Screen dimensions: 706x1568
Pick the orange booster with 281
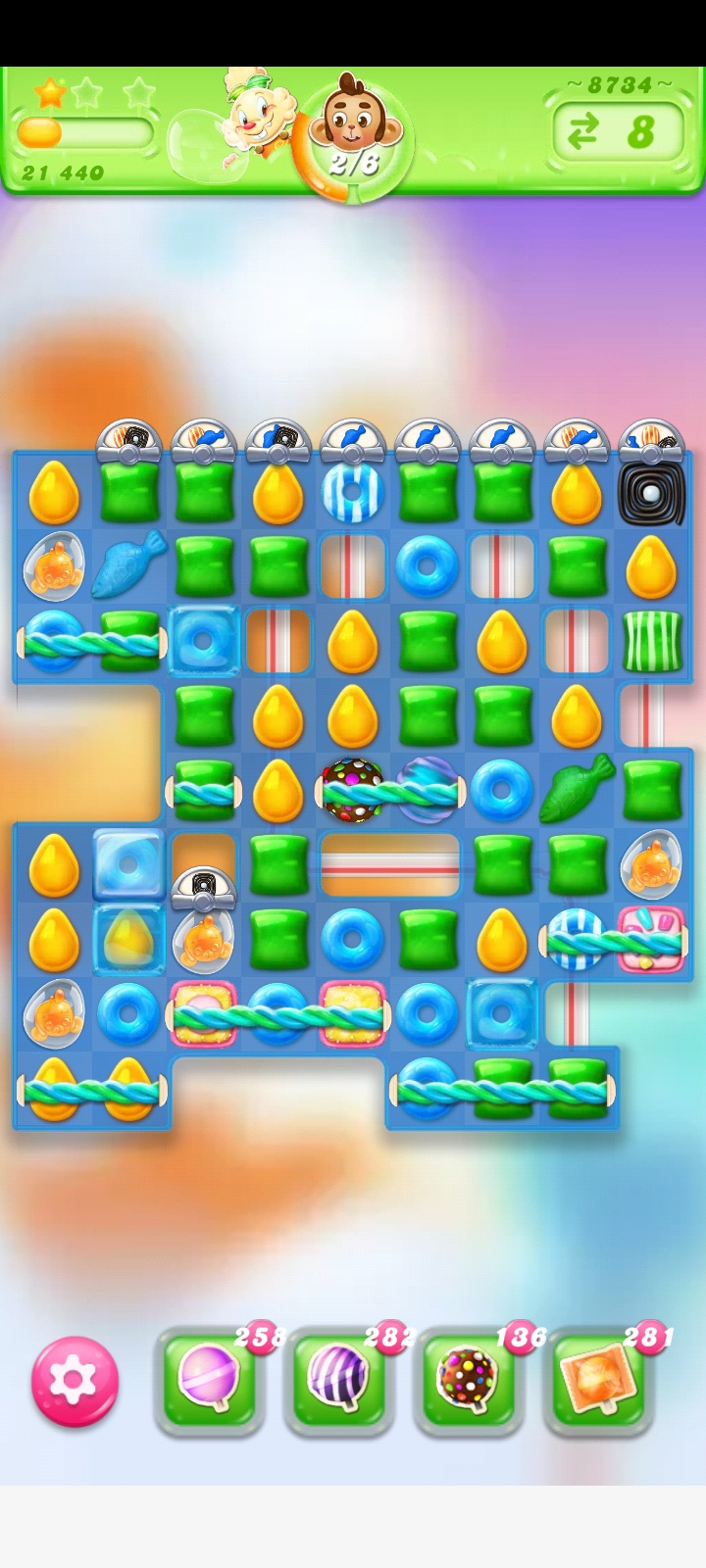click(598, 1380)
